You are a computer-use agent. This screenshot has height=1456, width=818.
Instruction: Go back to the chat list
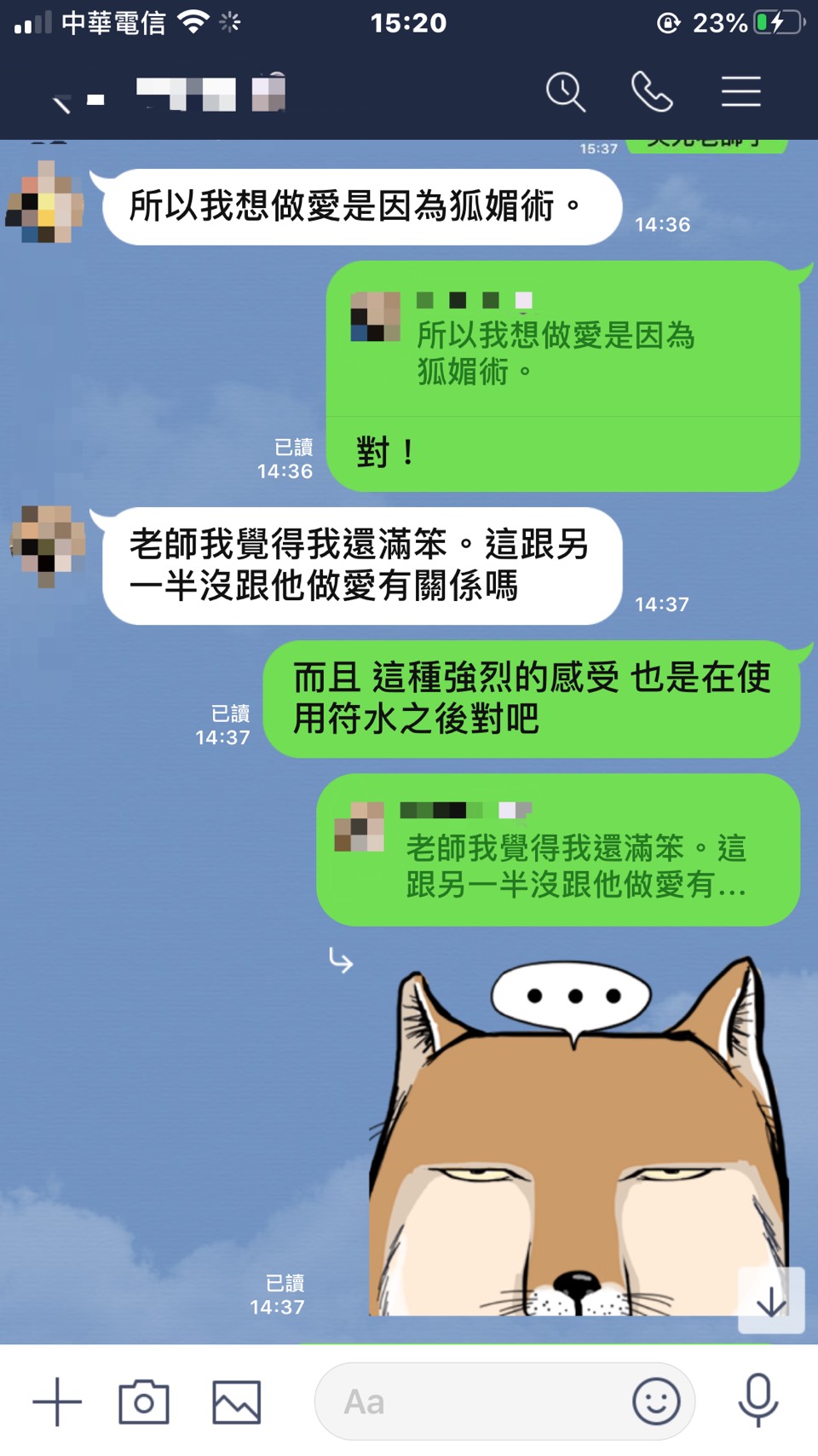61,102
